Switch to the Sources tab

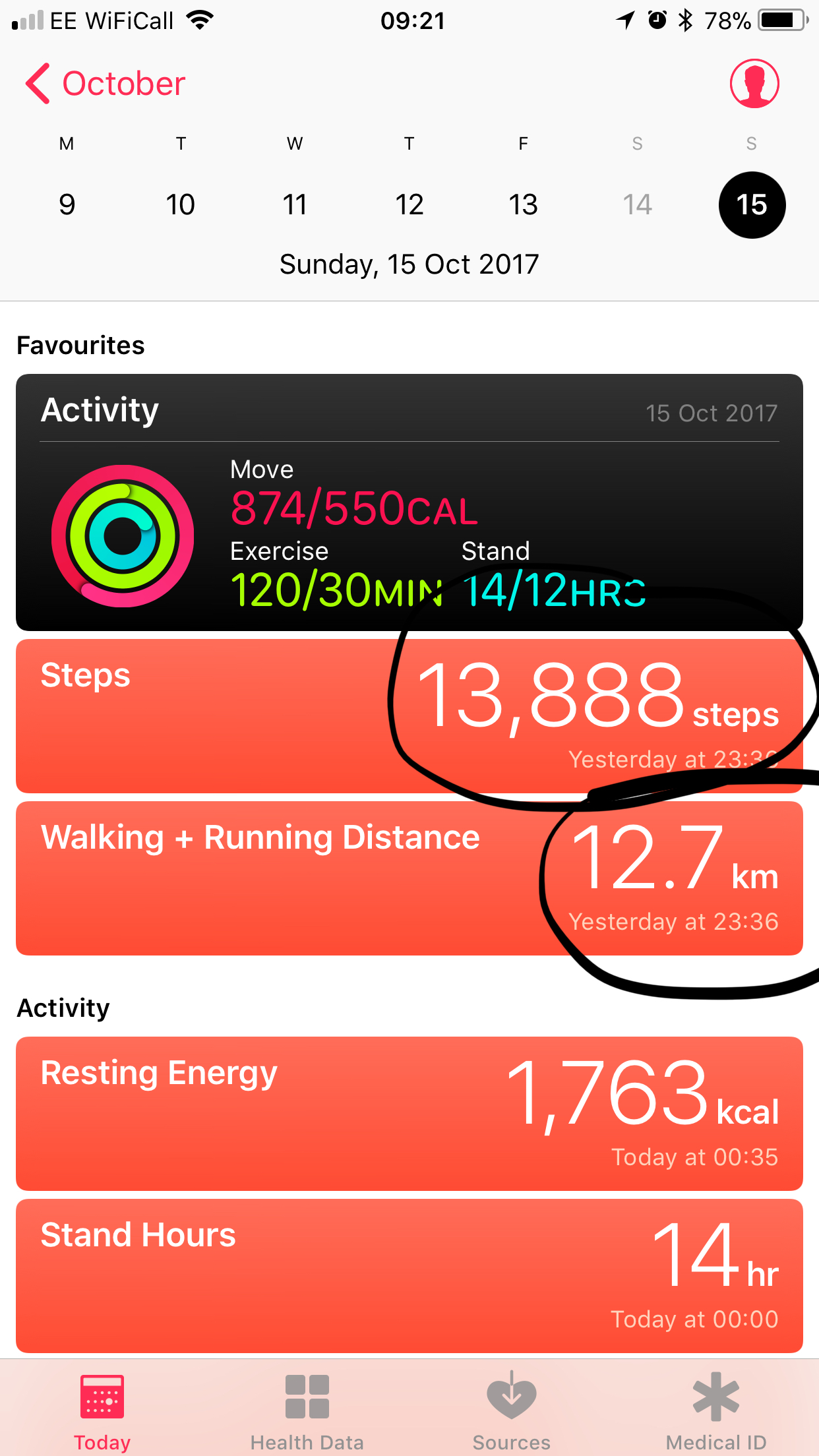tap(511, 1411)
